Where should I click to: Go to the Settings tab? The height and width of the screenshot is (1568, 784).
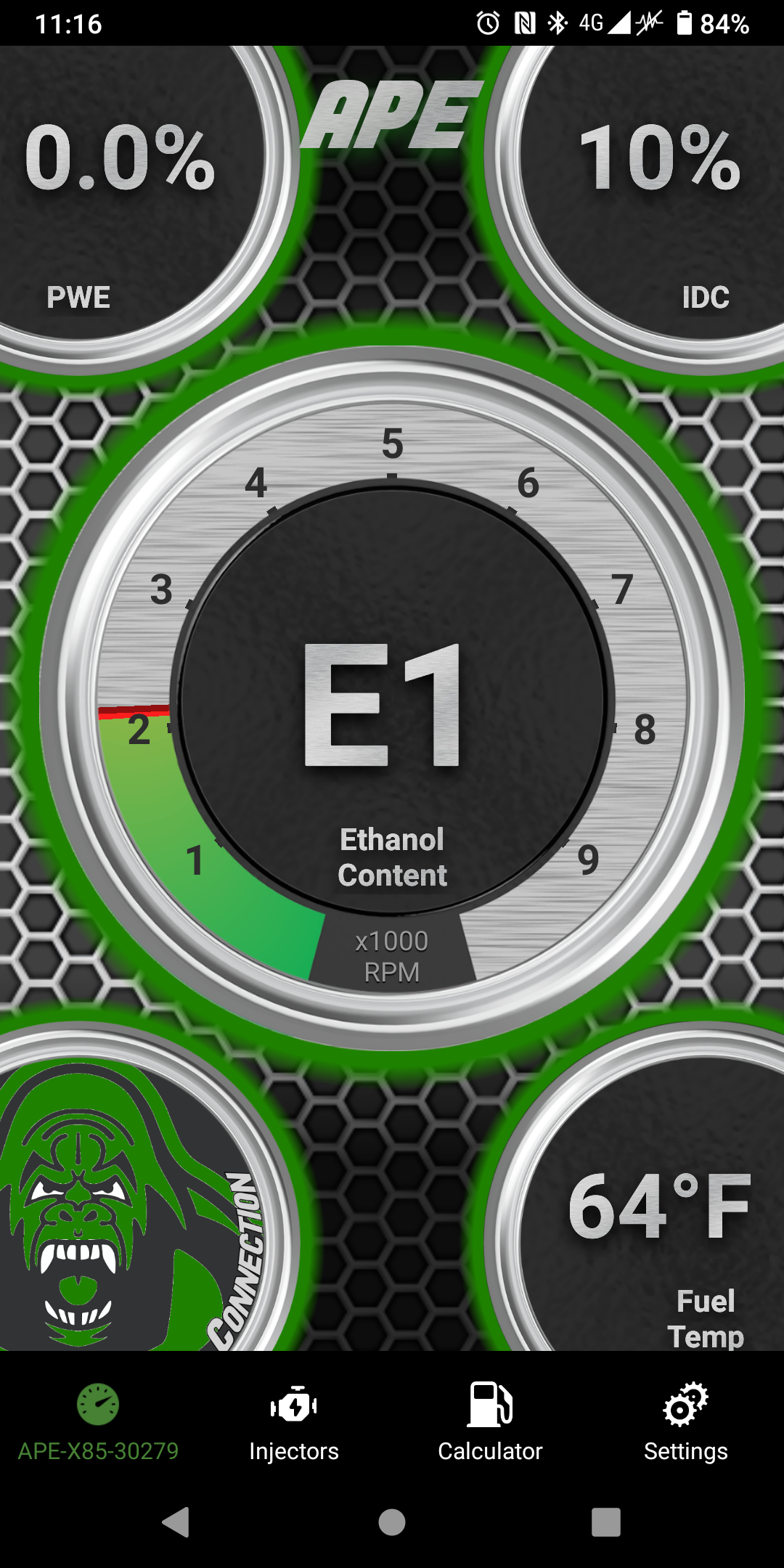click(686, 1423)
